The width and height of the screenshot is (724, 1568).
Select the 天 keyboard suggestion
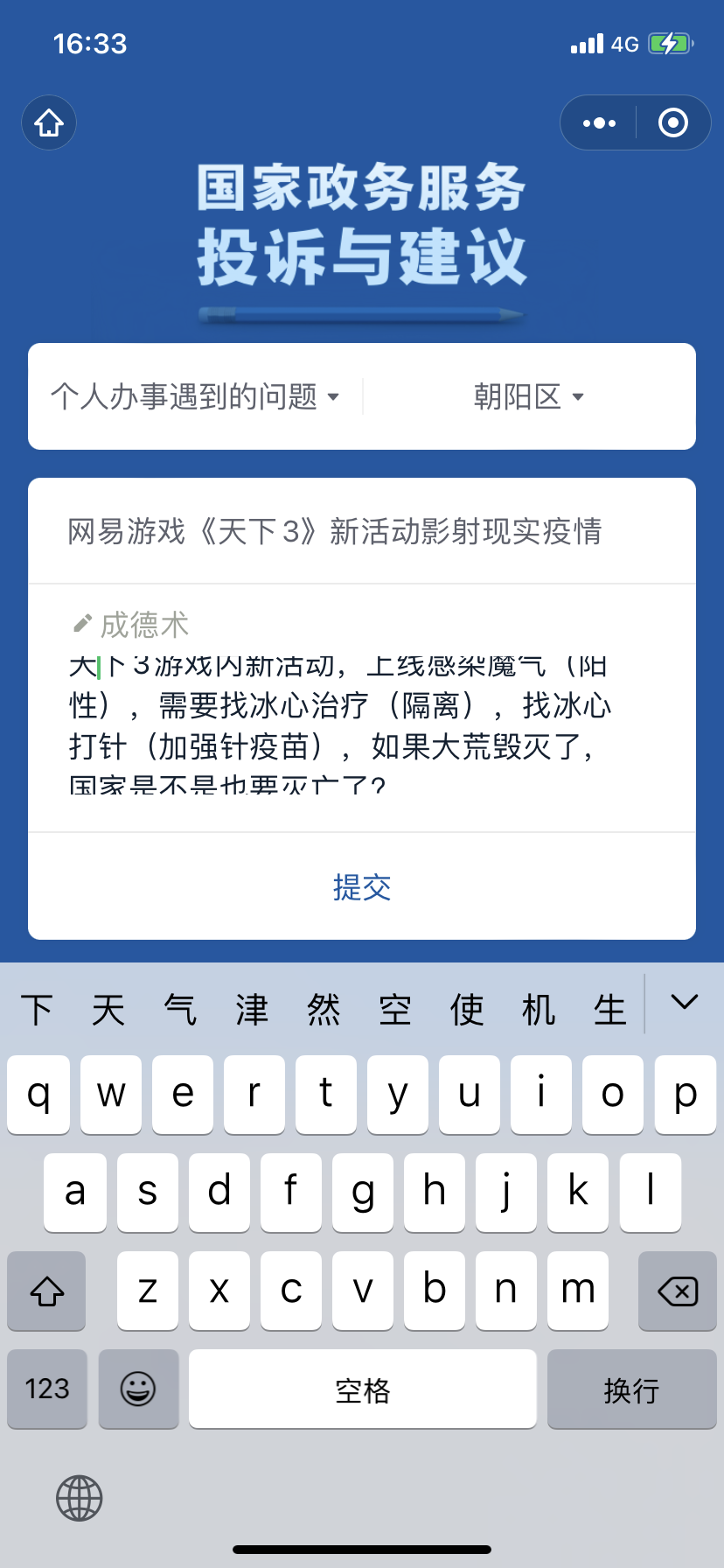click(x=108, y=1010)
